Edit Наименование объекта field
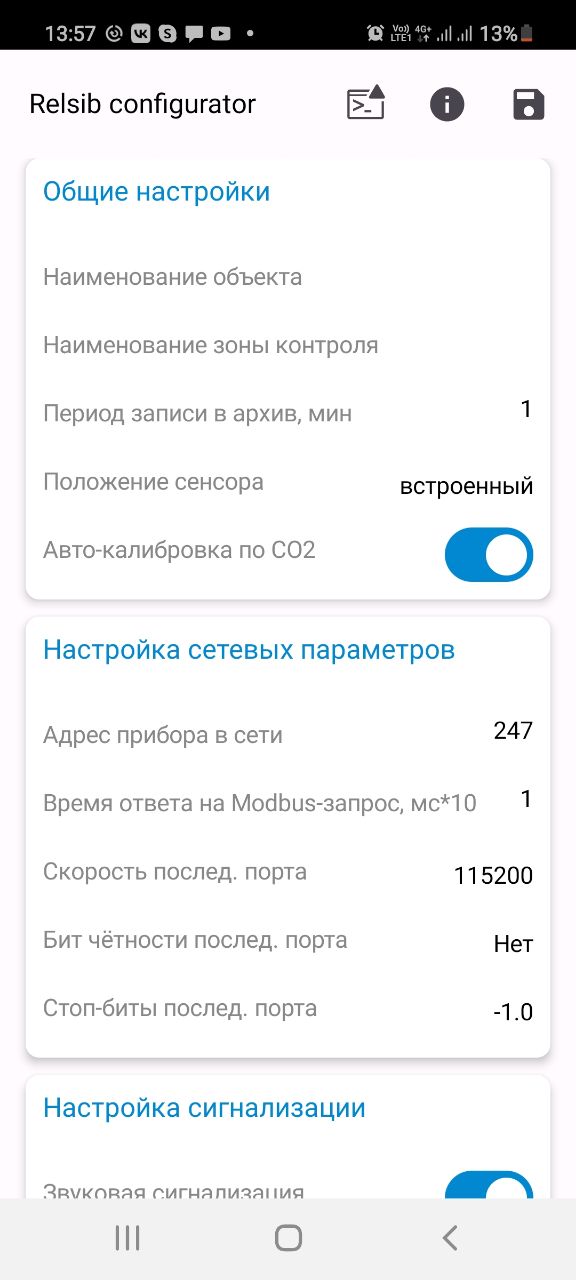This screenshot has height=1280, width=576. [288, 277]
